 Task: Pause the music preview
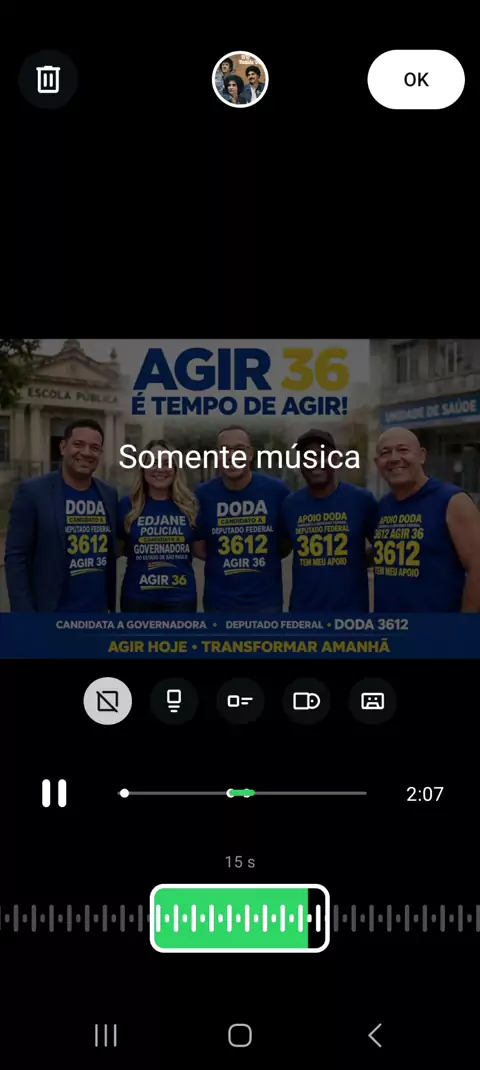(x=54, y=794)
